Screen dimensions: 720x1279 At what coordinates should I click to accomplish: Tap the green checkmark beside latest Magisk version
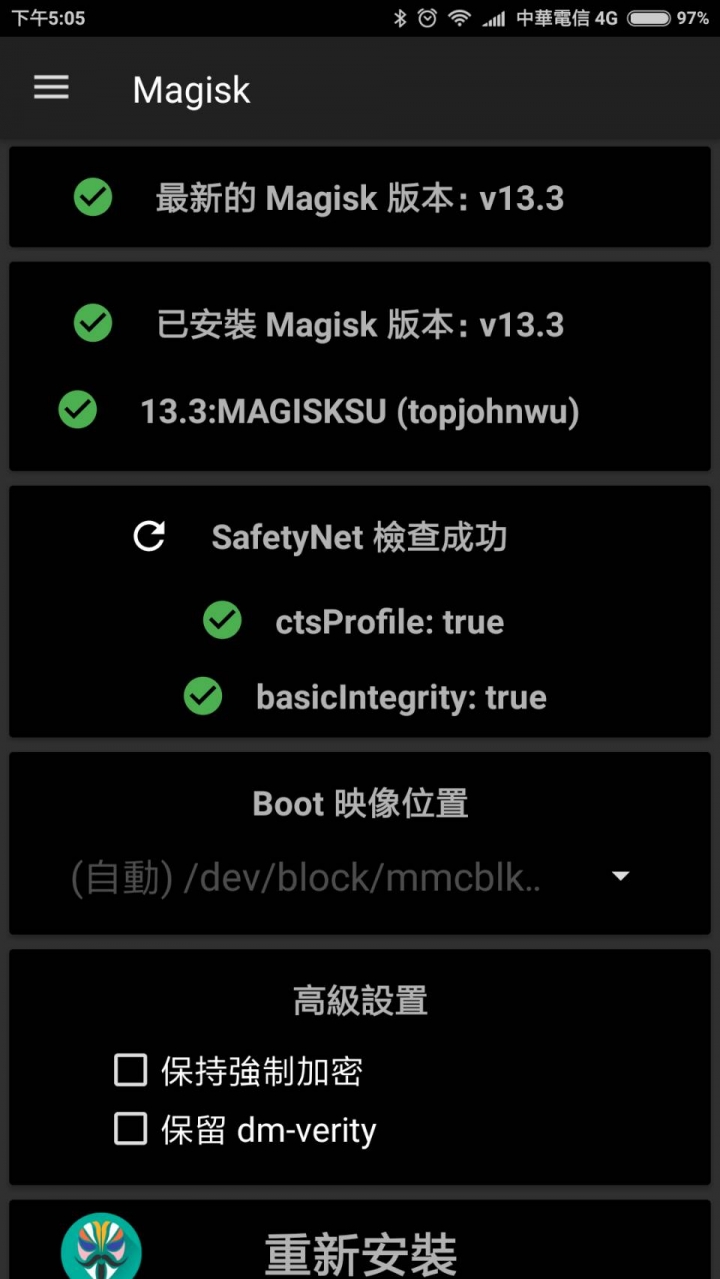click(x=93, y=197)
